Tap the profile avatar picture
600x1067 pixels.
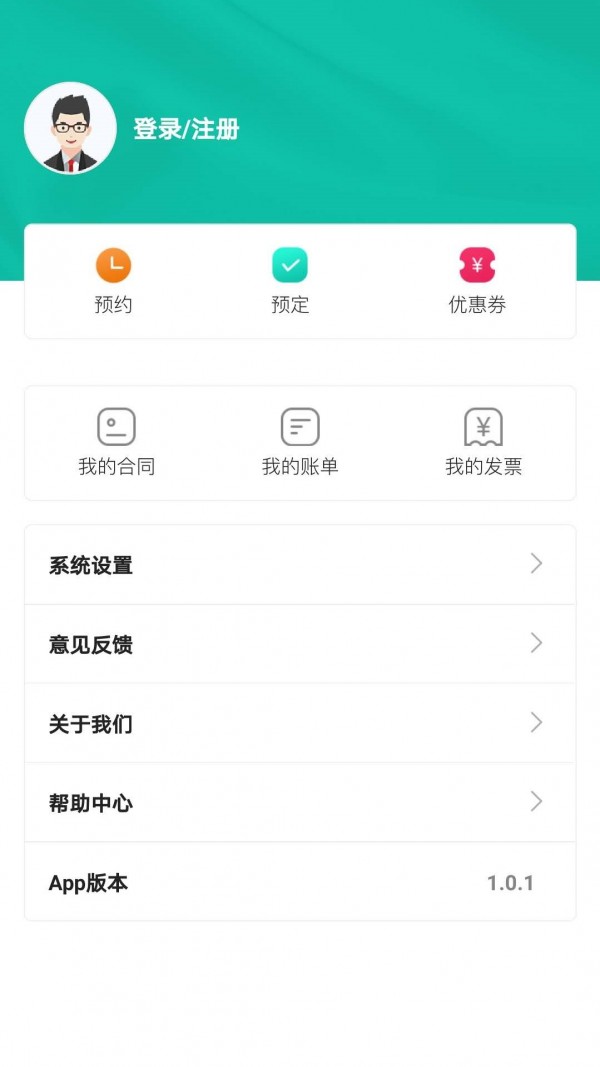(x=70, y=128)
